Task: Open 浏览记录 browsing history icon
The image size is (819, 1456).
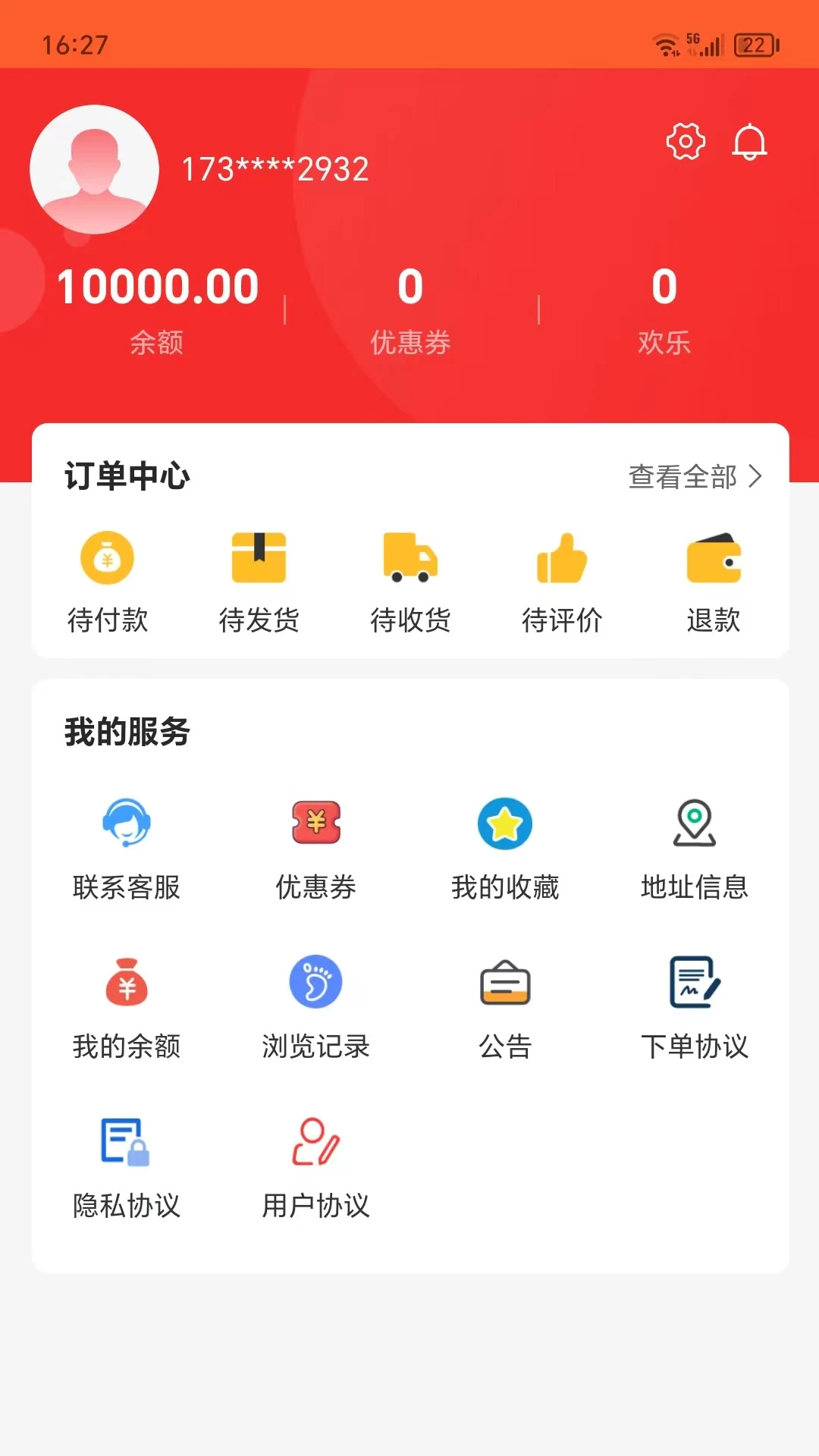Action: (316, 984)
